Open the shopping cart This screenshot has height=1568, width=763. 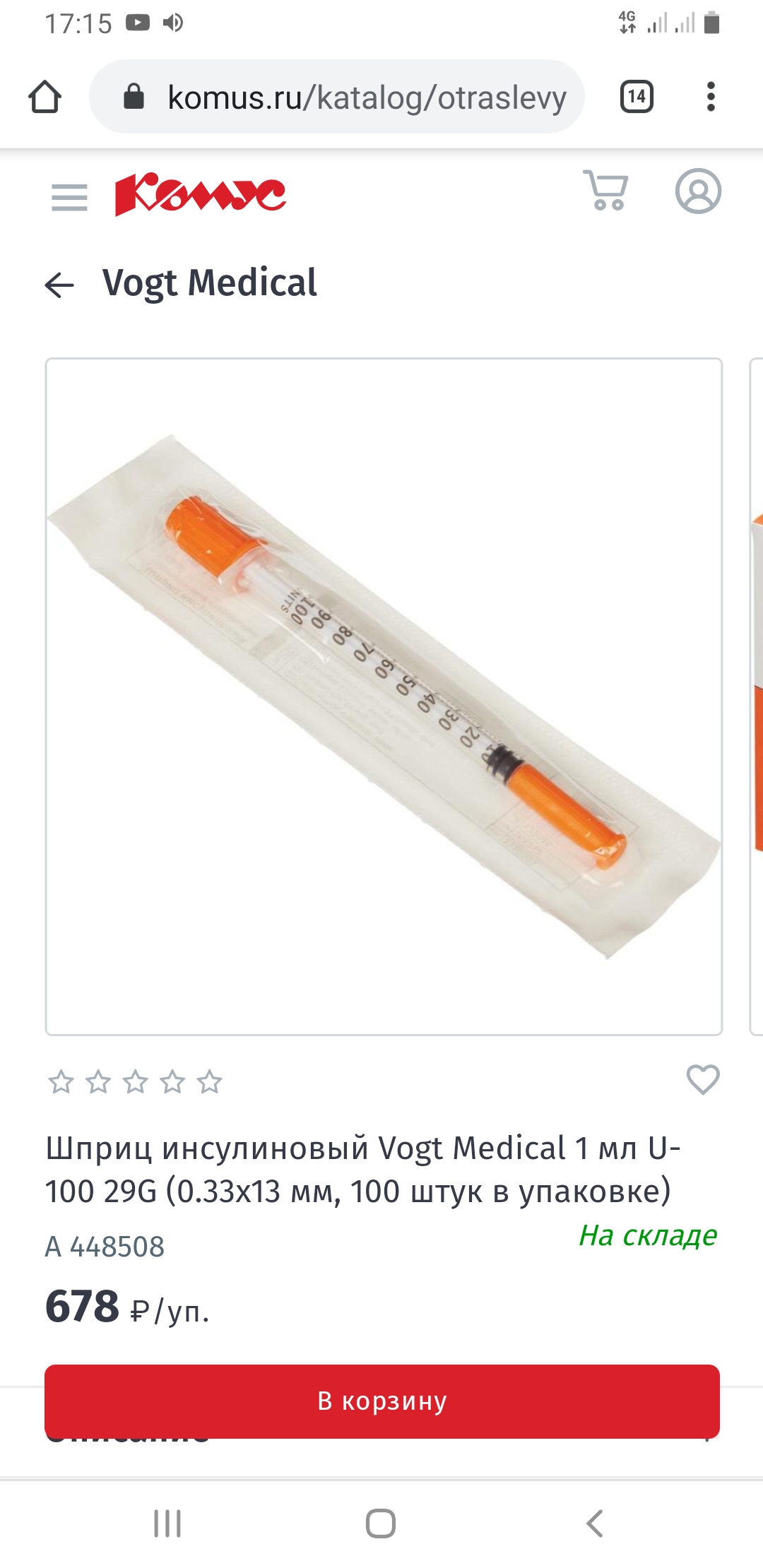605,191
